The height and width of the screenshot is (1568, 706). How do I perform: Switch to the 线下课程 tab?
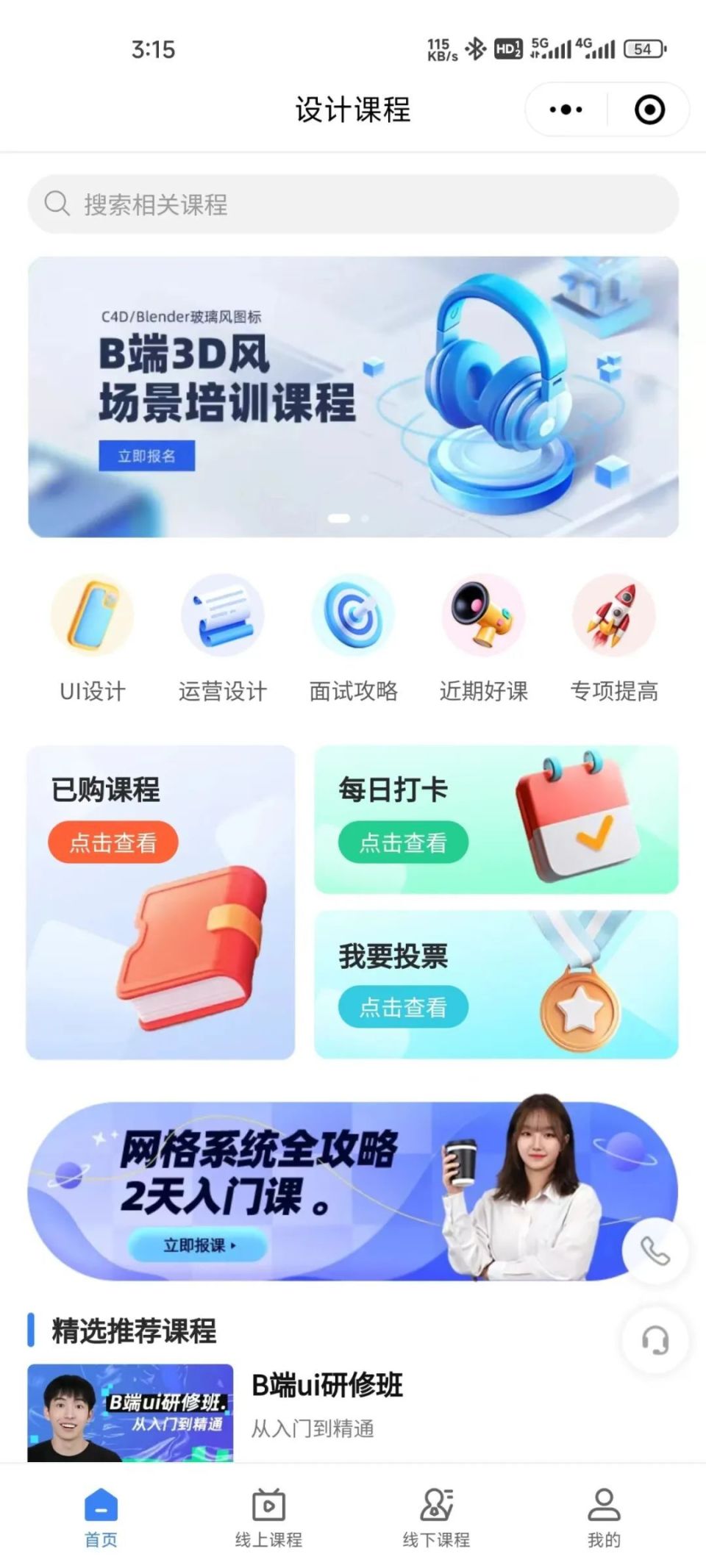pos(436,1517)
